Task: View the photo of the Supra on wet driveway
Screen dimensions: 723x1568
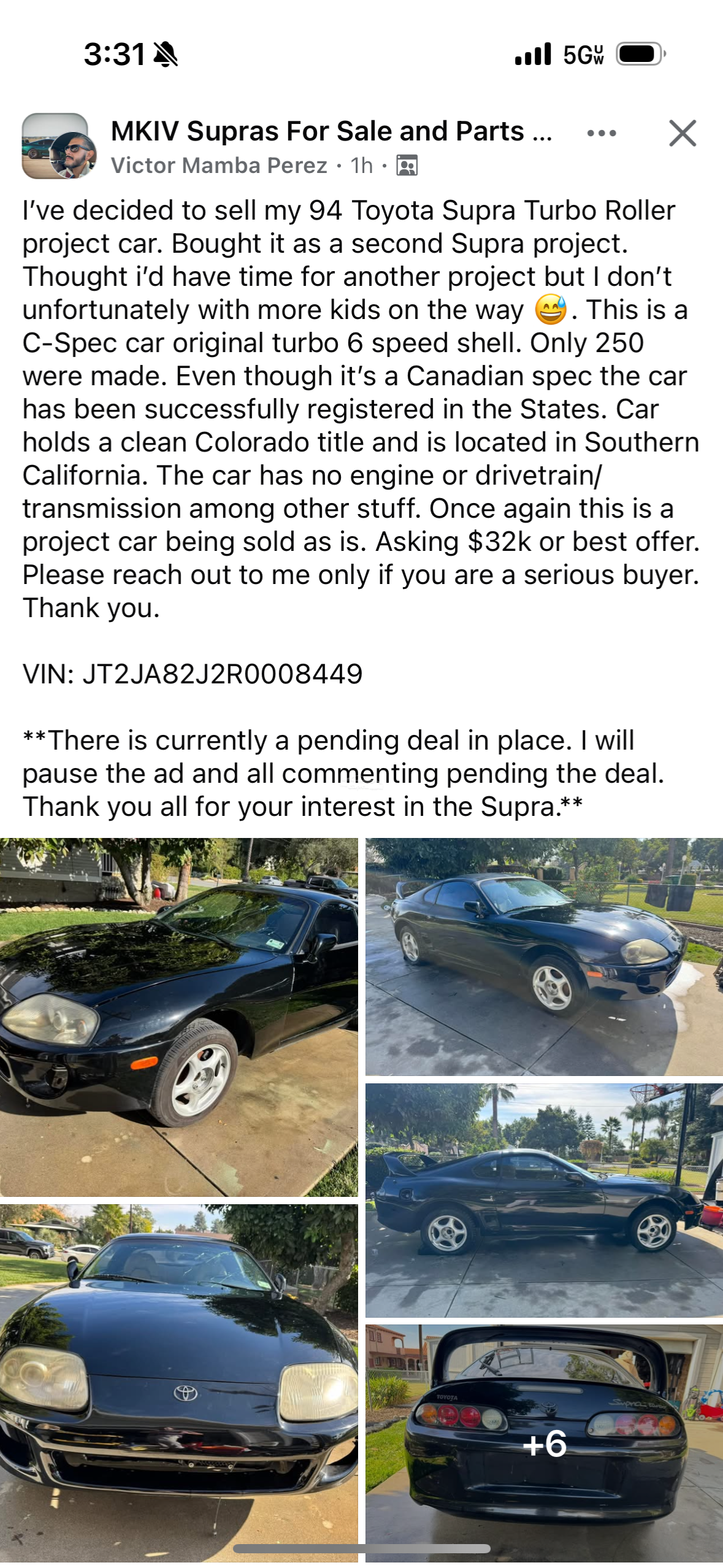Action: pos(544,956)
